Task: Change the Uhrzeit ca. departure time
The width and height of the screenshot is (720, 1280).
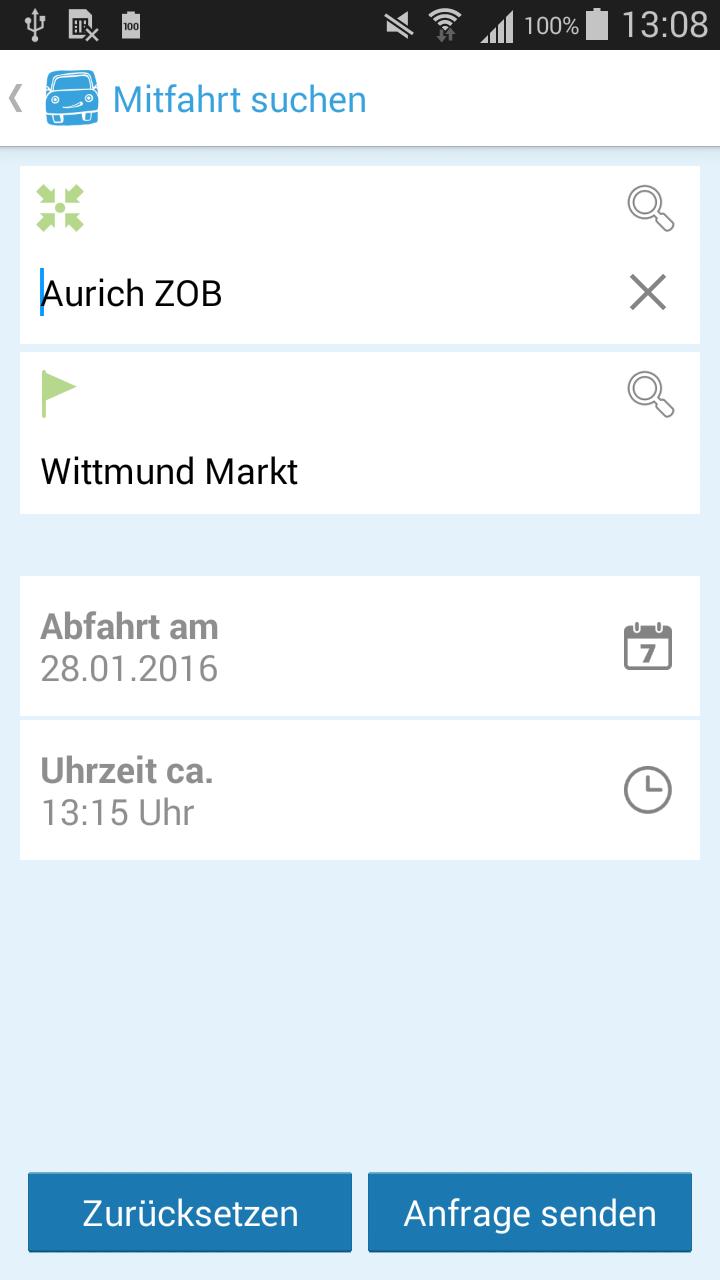Action: [360, 791]
